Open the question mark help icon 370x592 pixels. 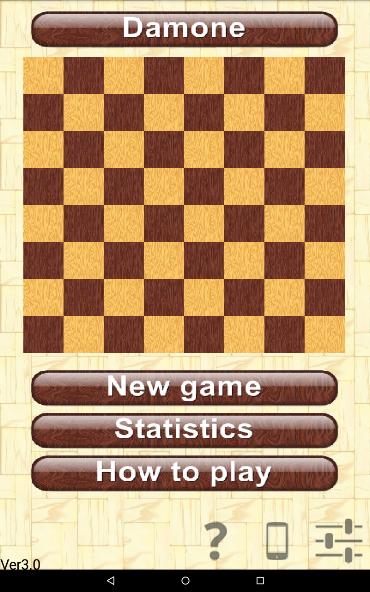point(216,541)
